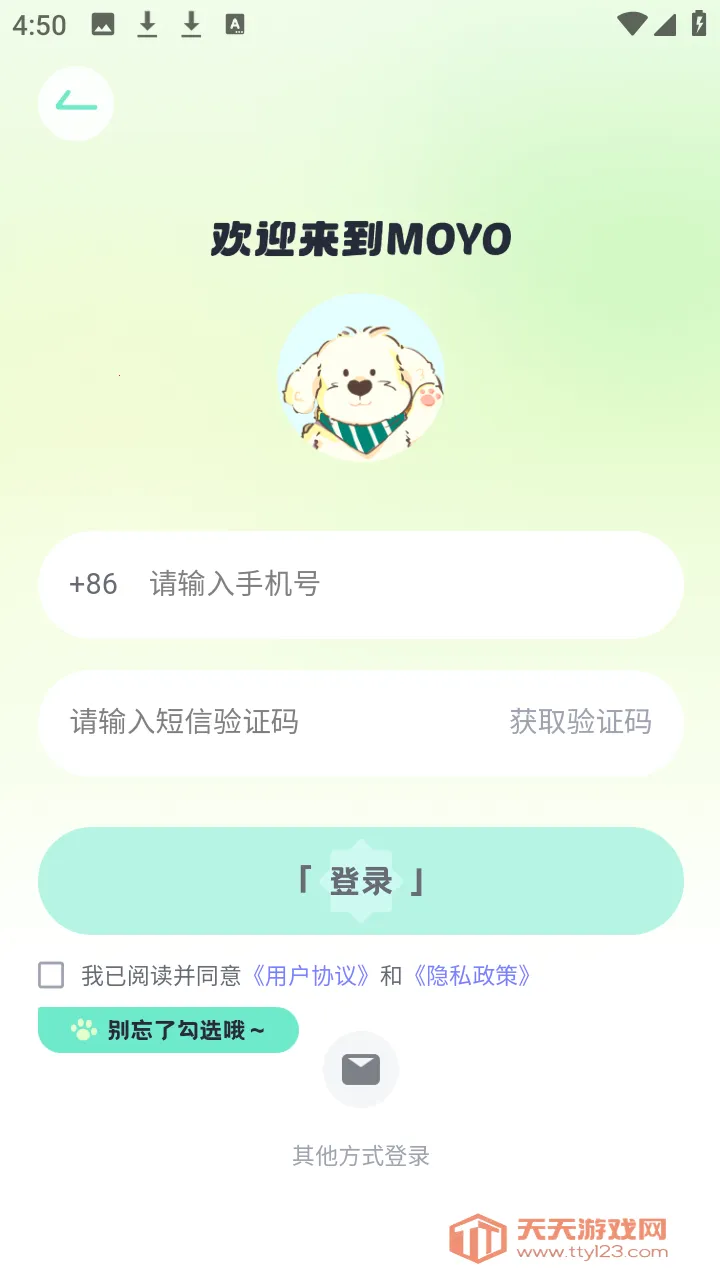Open the 用户协议 user agreement
The height and width of the screenshot is (1280, 720).
(310, 975)
